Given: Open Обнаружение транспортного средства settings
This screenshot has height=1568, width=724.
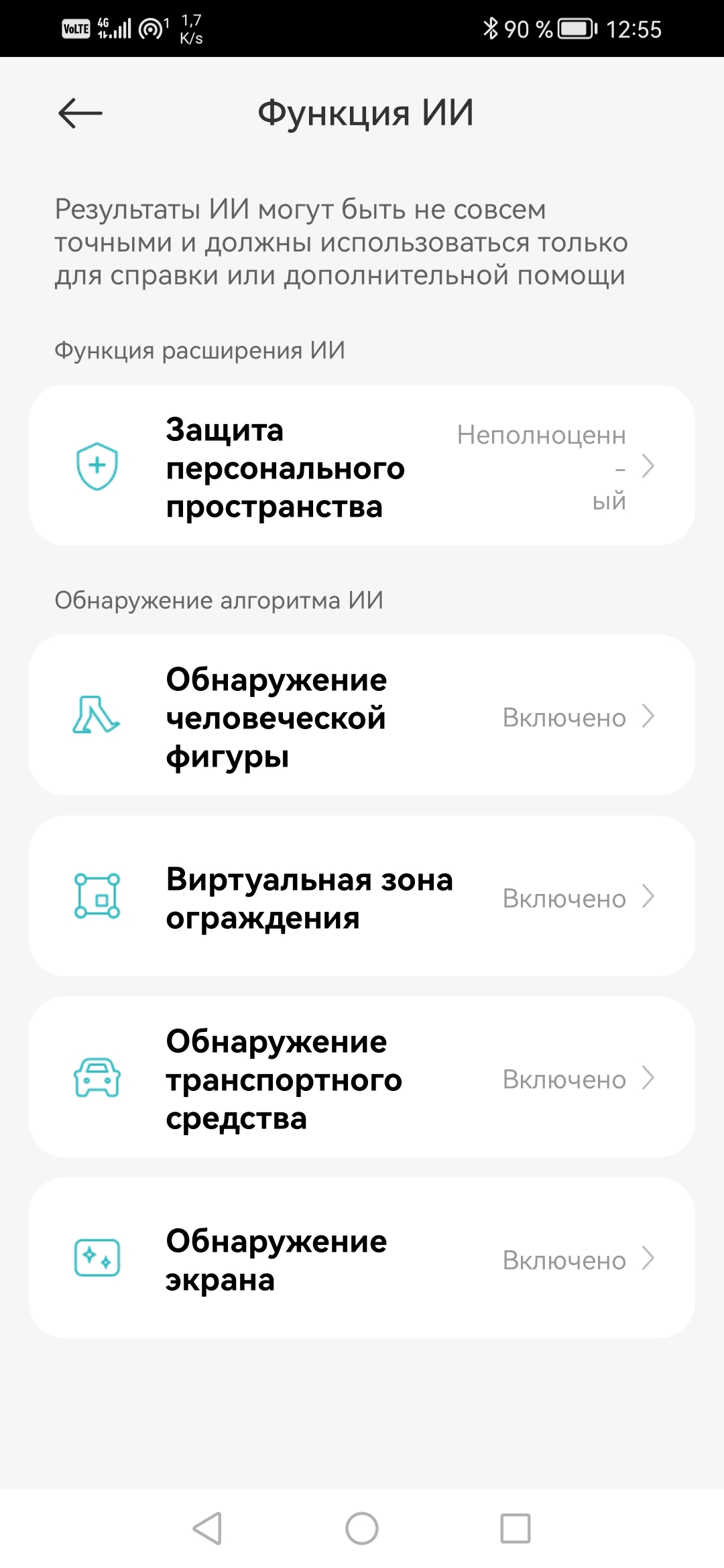Looking at the screenshot, I should (x=362, y=1077).
